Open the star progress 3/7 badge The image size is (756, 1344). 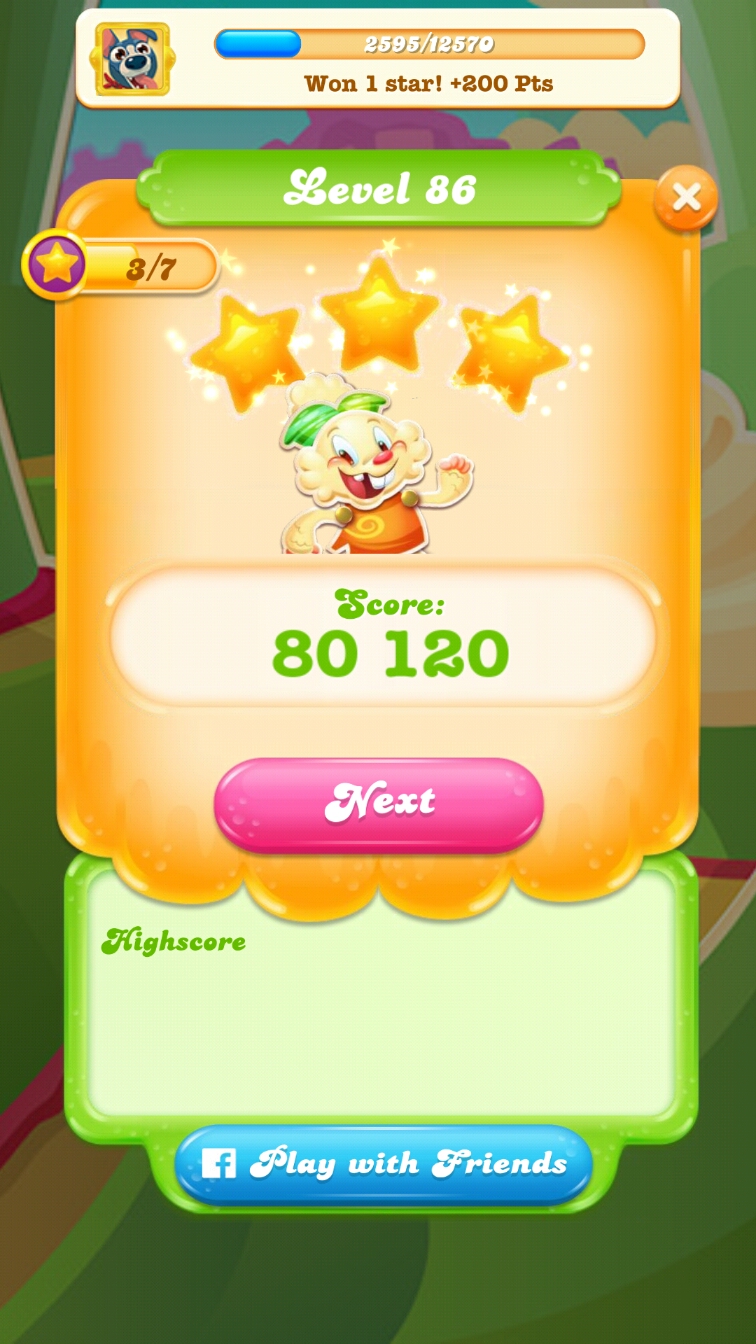click(122, 266)
